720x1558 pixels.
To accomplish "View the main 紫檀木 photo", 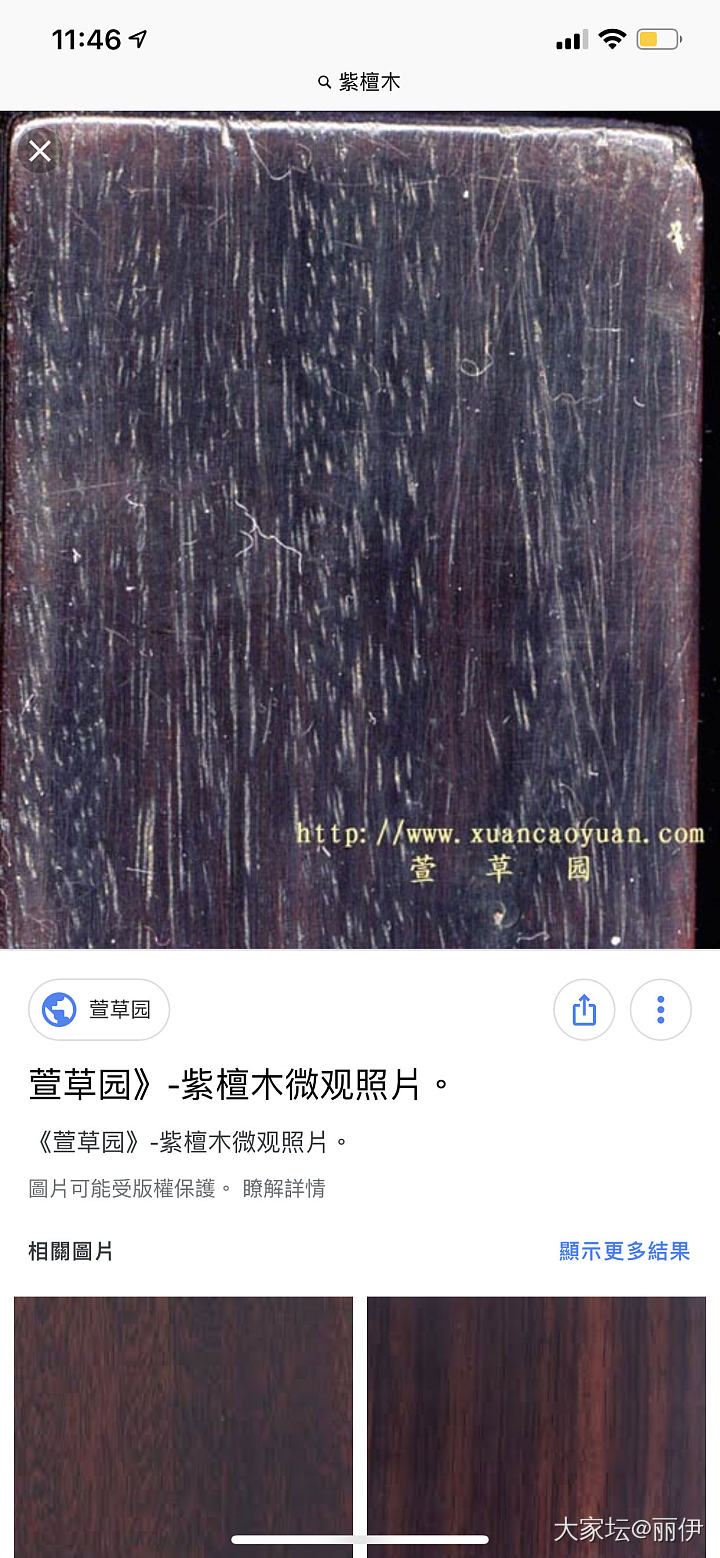I will (x=360, y=530).
